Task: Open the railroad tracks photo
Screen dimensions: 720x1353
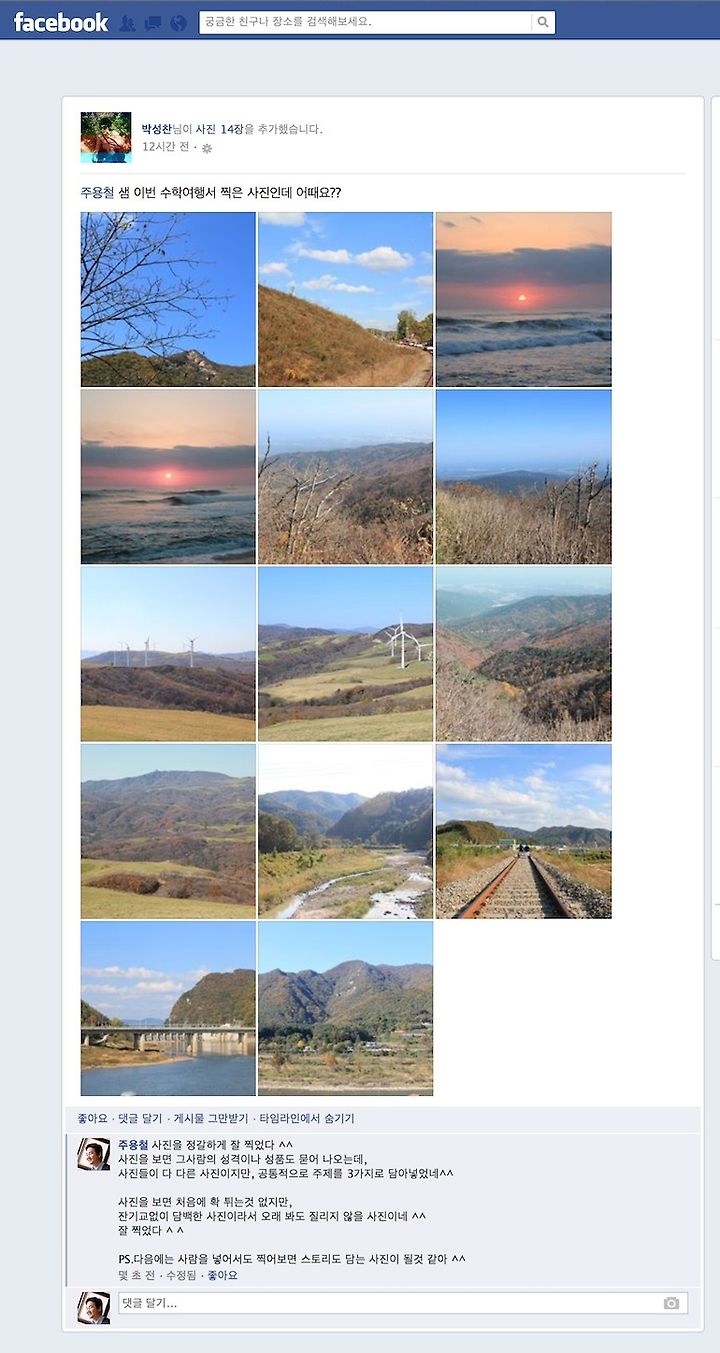Action: 523,831
